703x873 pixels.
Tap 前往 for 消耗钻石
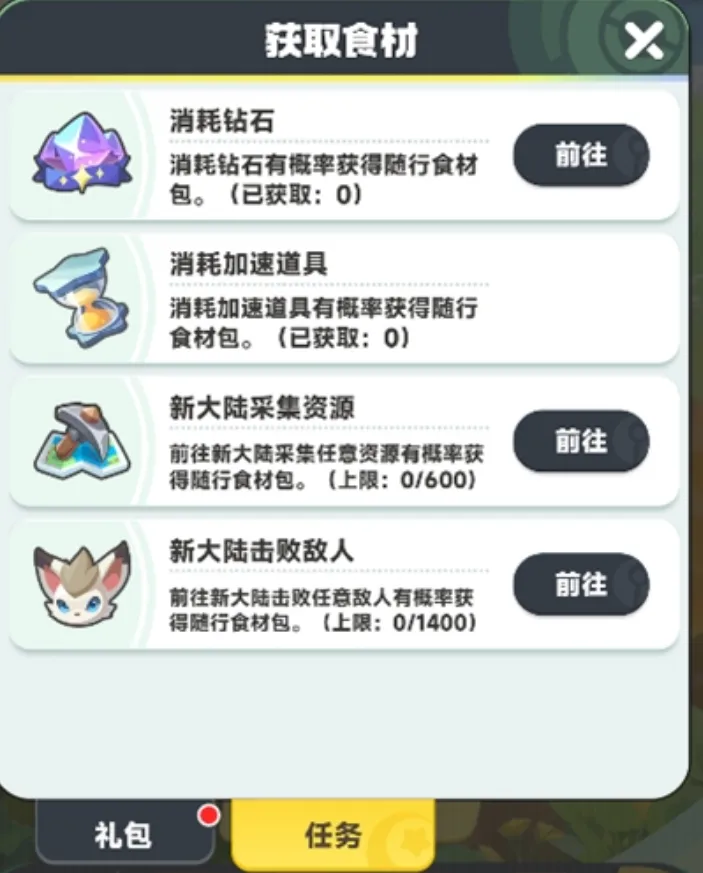click(581, 155)
